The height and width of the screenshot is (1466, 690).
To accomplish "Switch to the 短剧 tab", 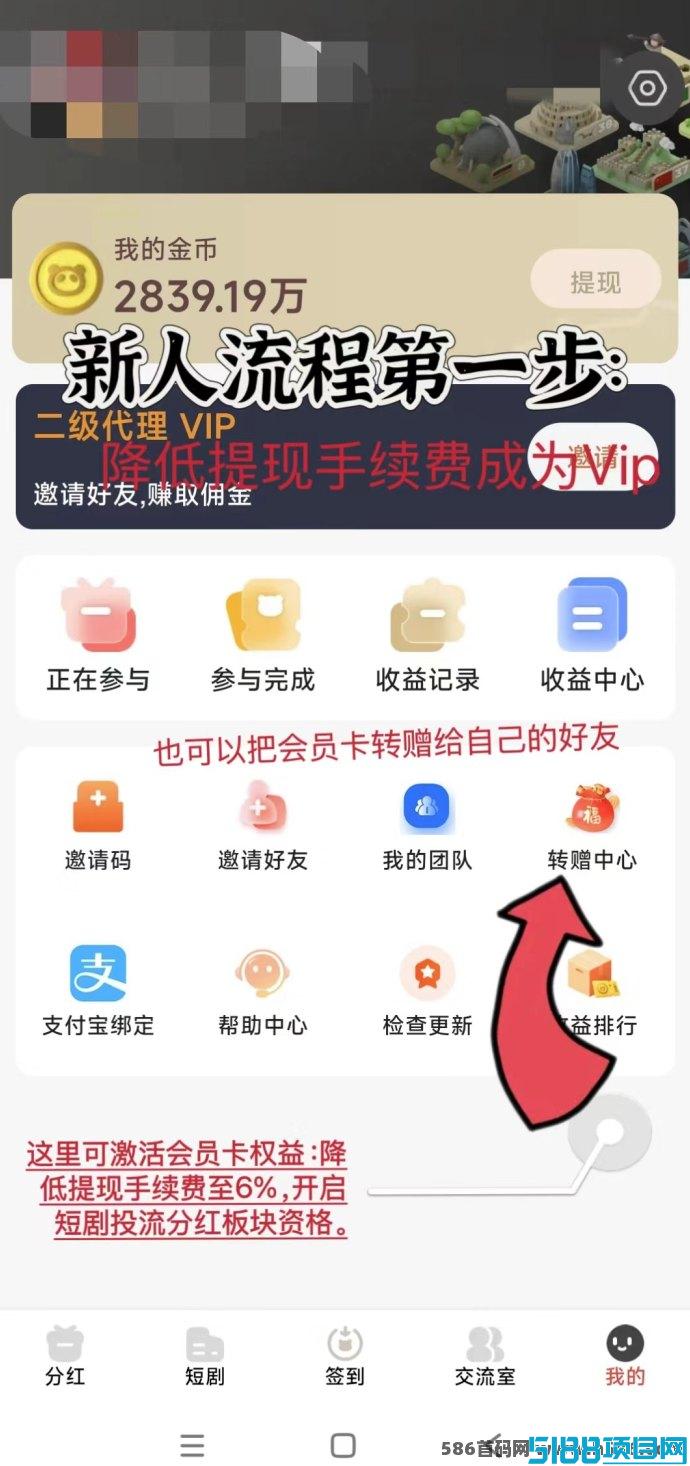I will pos(205,1356).
